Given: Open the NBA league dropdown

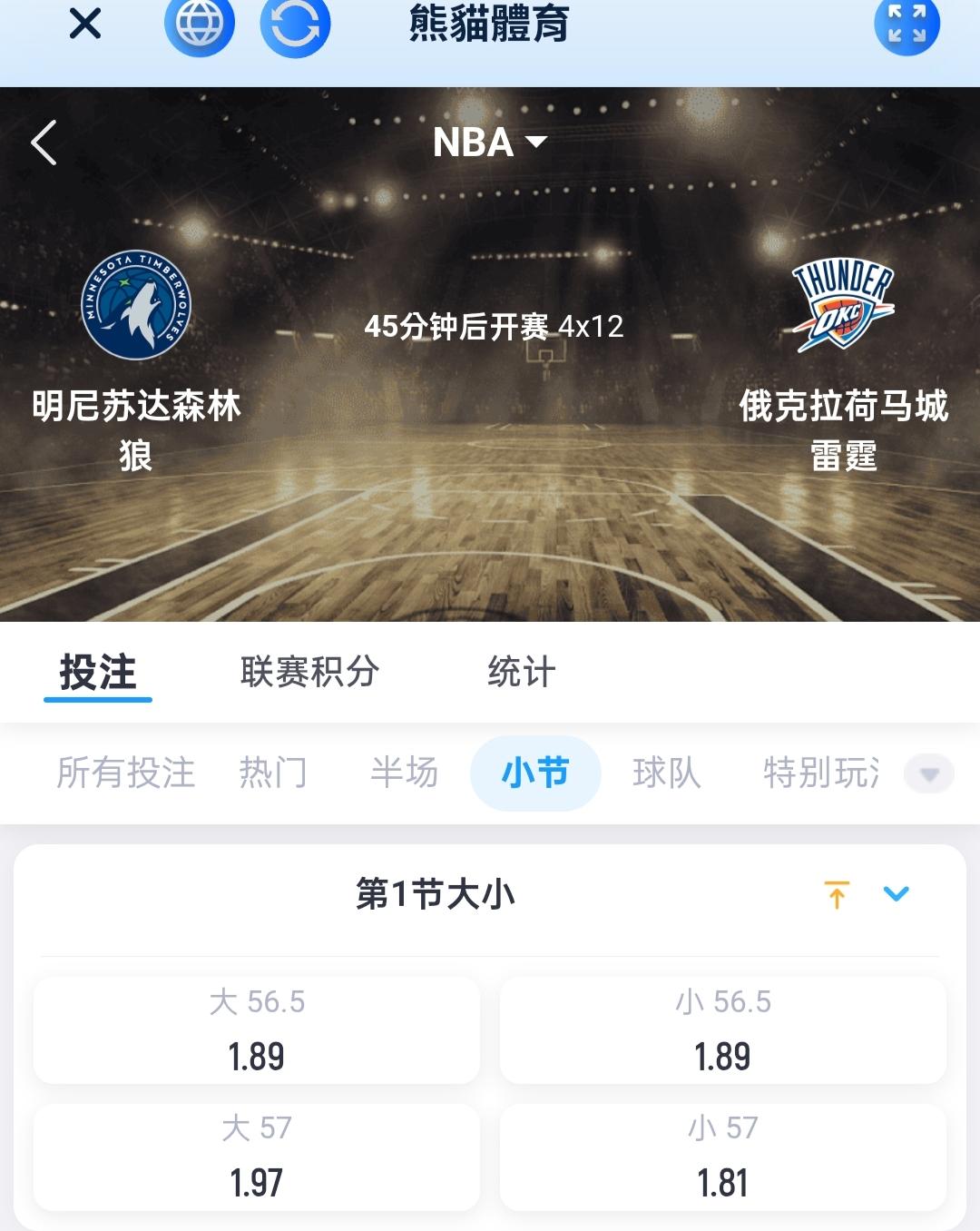Looking at the screenshot, I should pos(490,143).
